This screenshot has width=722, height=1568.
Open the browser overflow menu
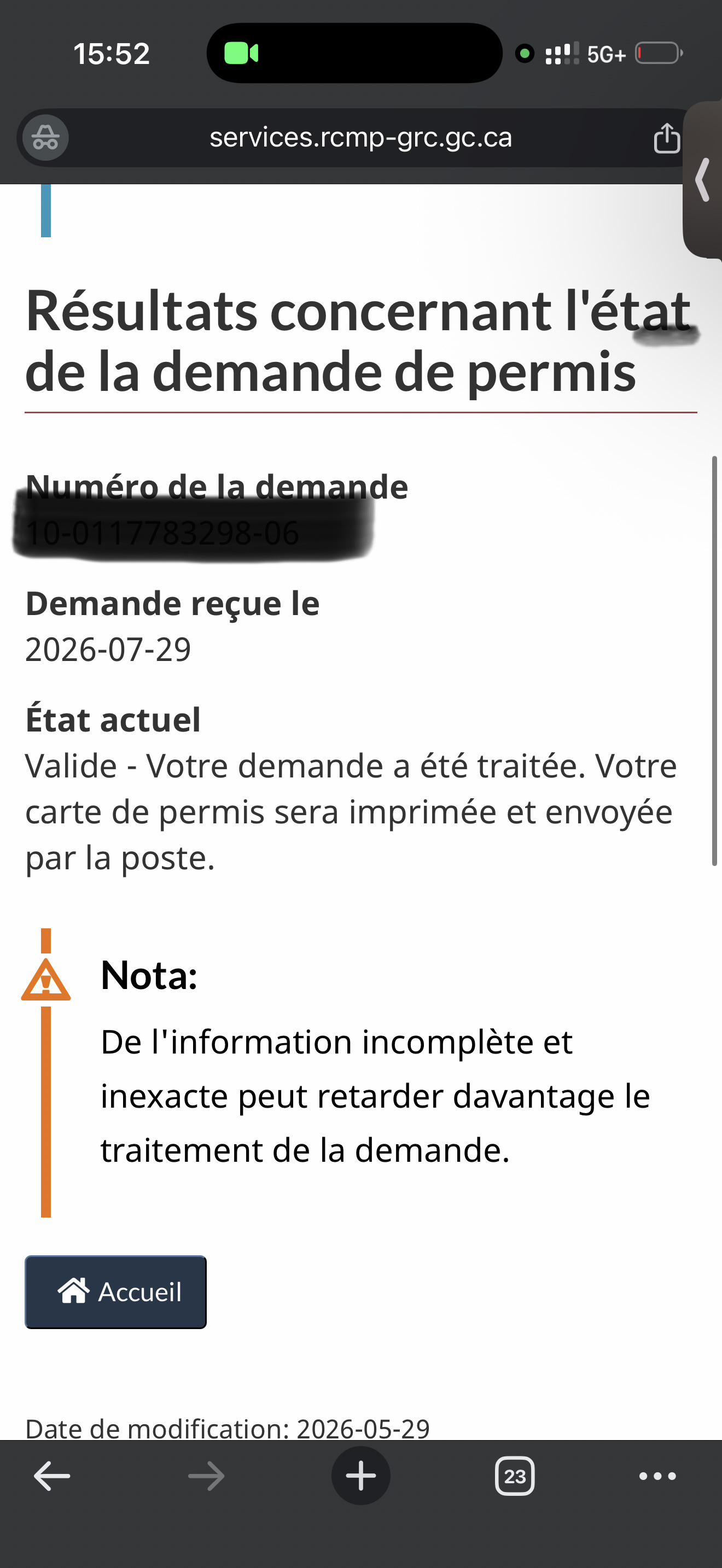(x=657, y=1476)
